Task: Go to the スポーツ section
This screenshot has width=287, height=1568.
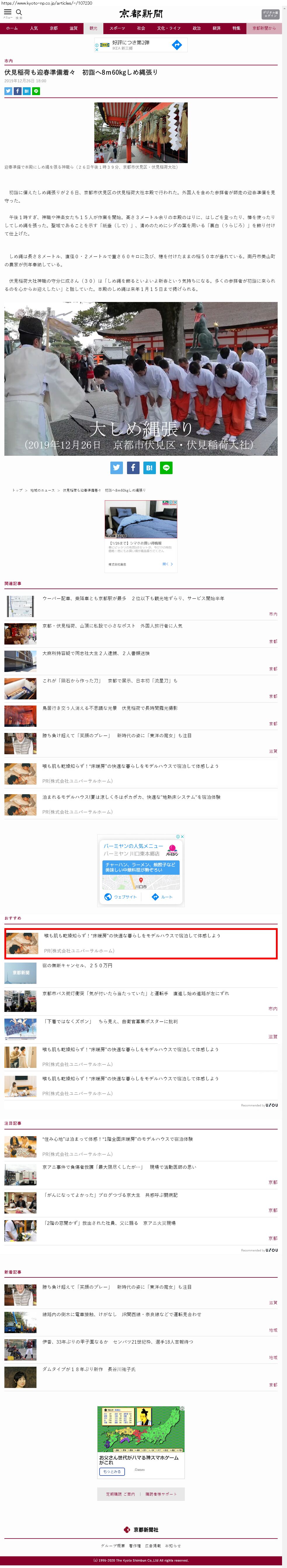Action: pos(117,28)
